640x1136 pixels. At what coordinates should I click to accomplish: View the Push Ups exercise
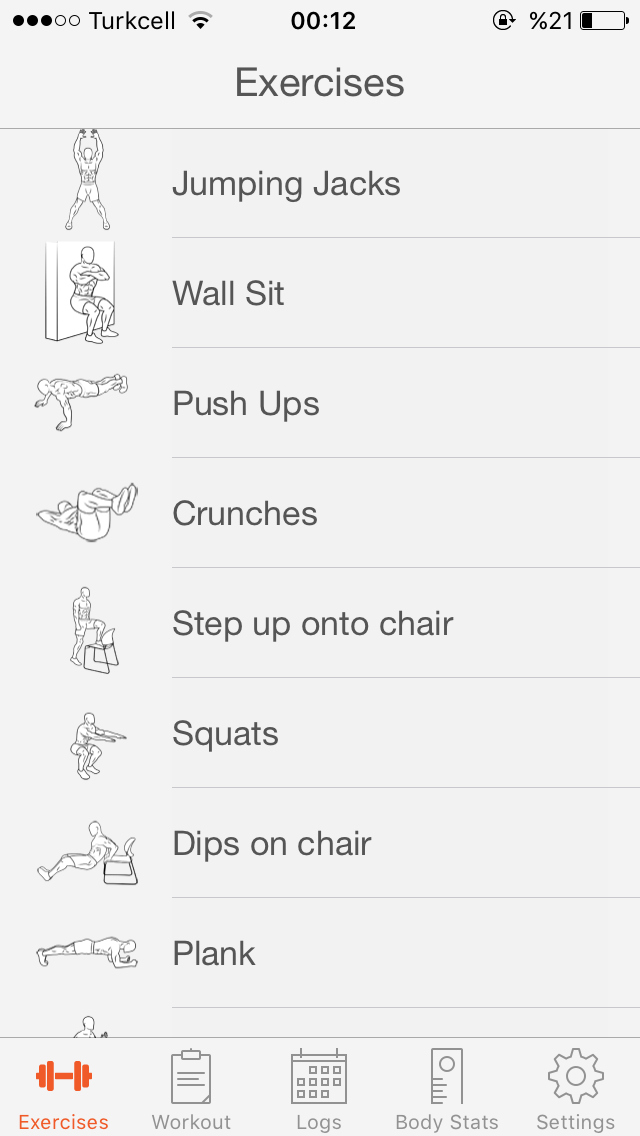[320, 403]
